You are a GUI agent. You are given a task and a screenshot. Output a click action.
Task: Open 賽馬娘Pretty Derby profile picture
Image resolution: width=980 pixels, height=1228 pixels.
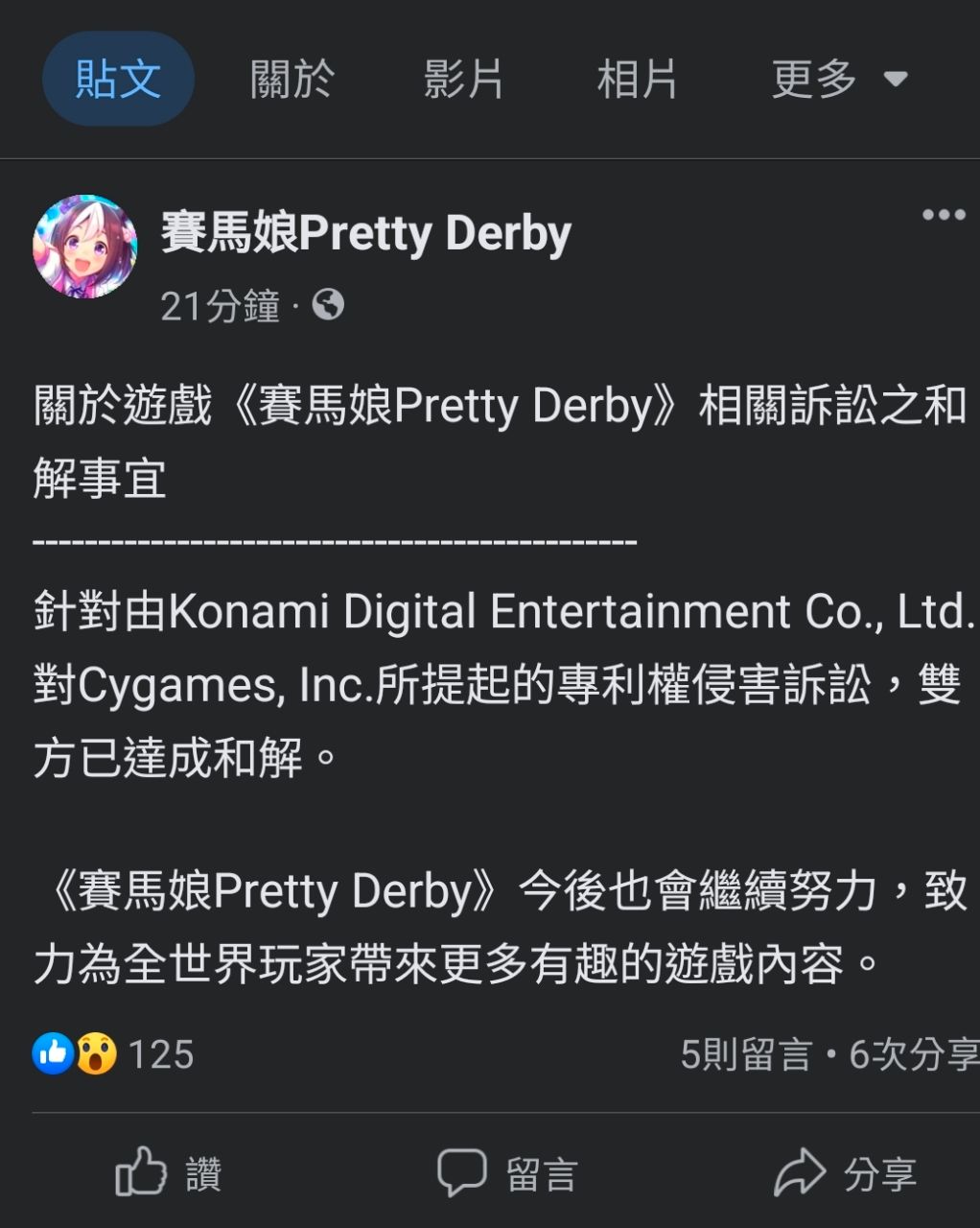(84, 247)
